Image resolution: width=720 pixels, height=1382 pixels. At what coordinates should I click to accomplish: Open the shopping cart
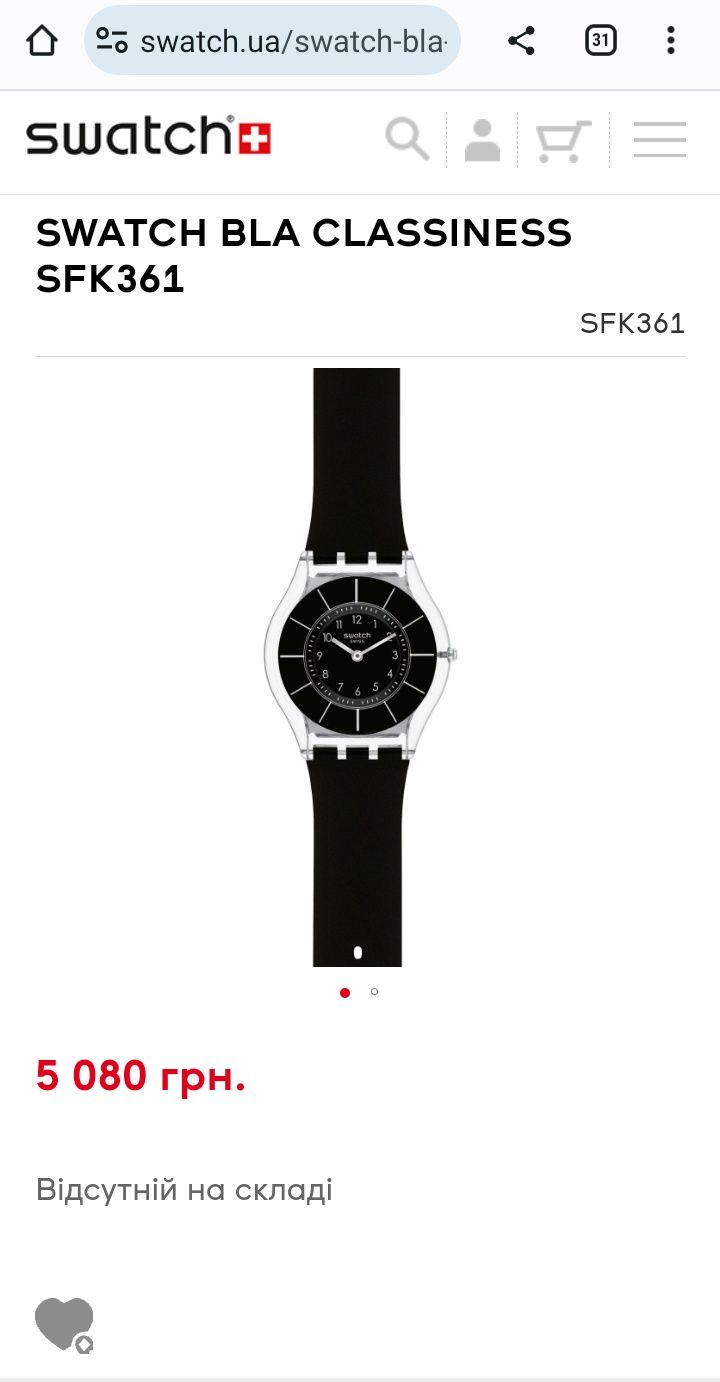563,141
